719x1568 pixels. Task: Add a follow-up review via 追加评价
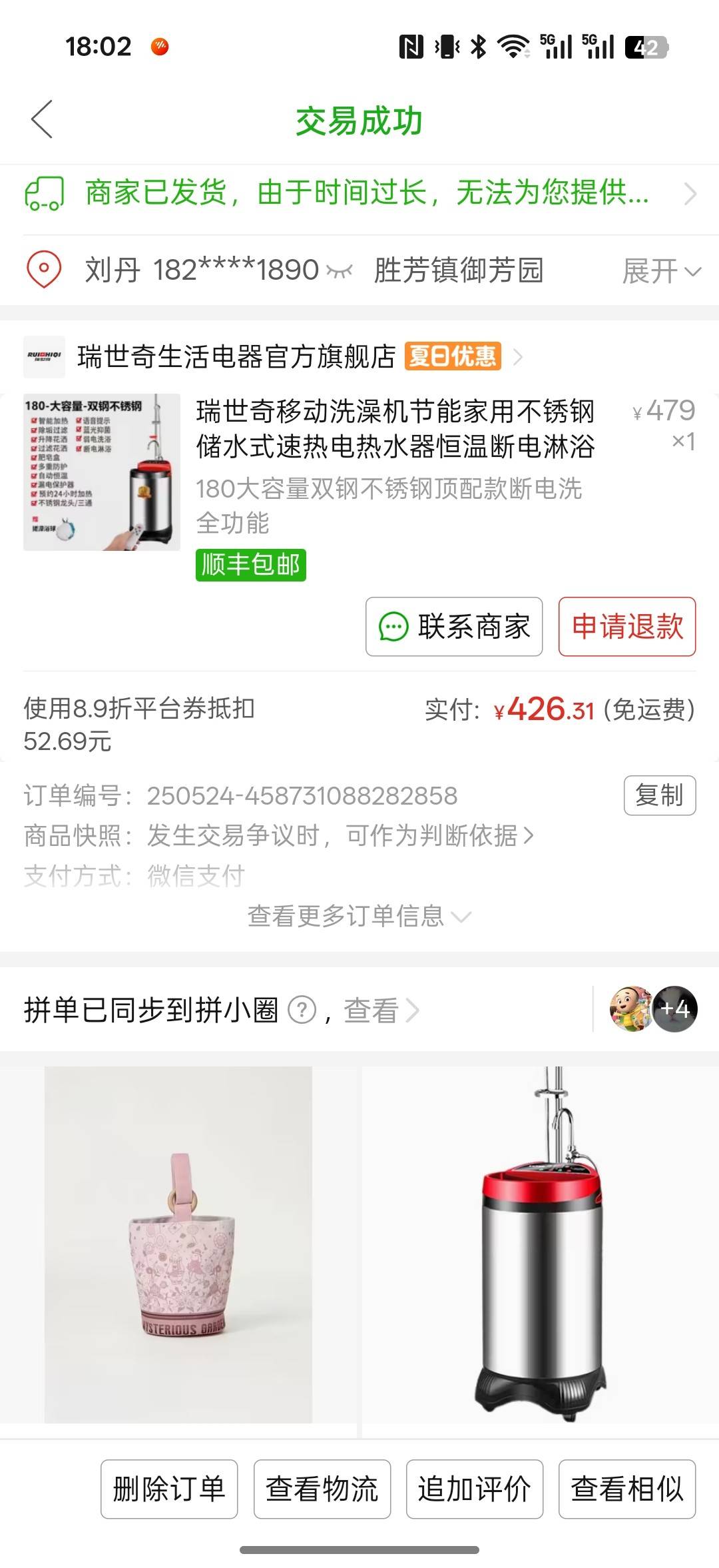point(475,1489)
